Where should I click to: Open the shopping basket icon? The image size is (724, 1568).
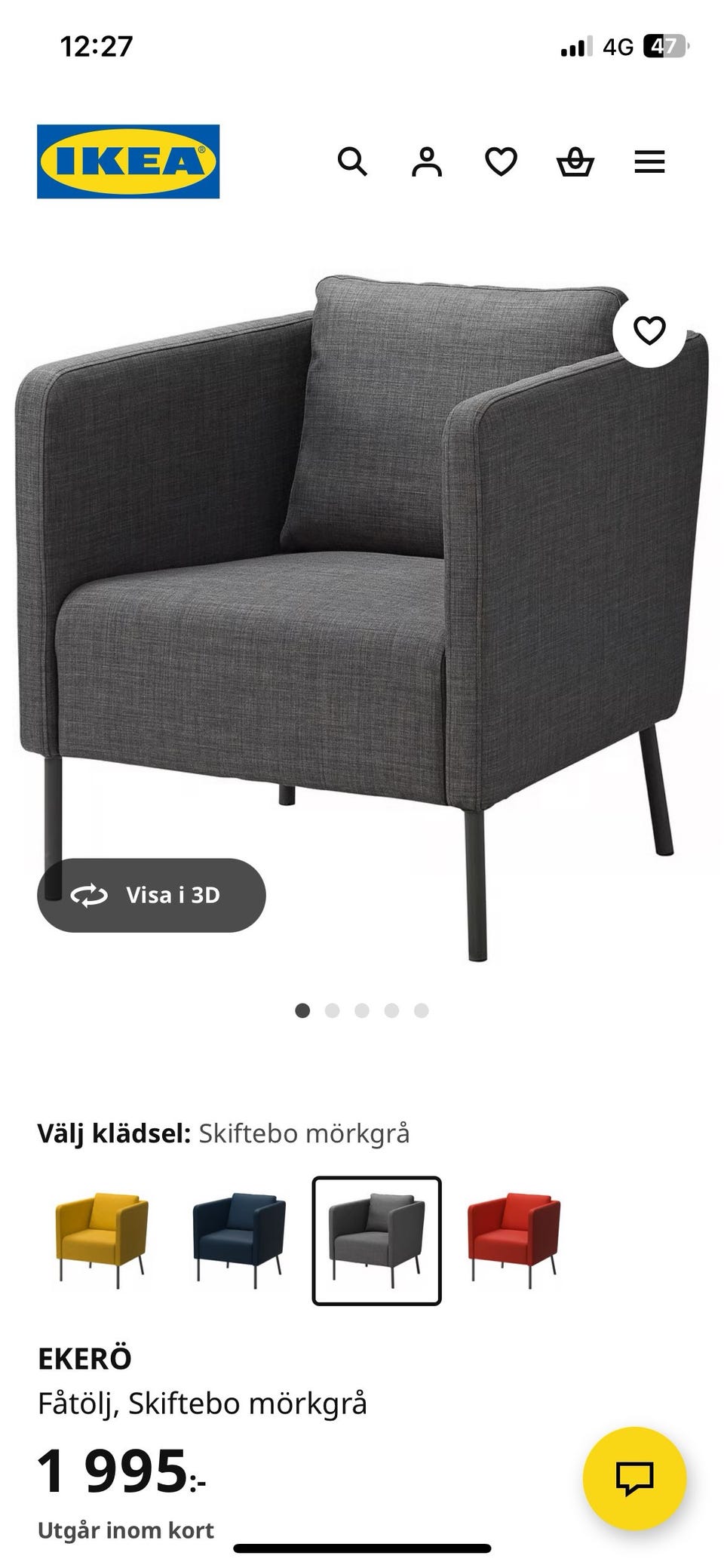pyautogui.click(x=575, y=162)
